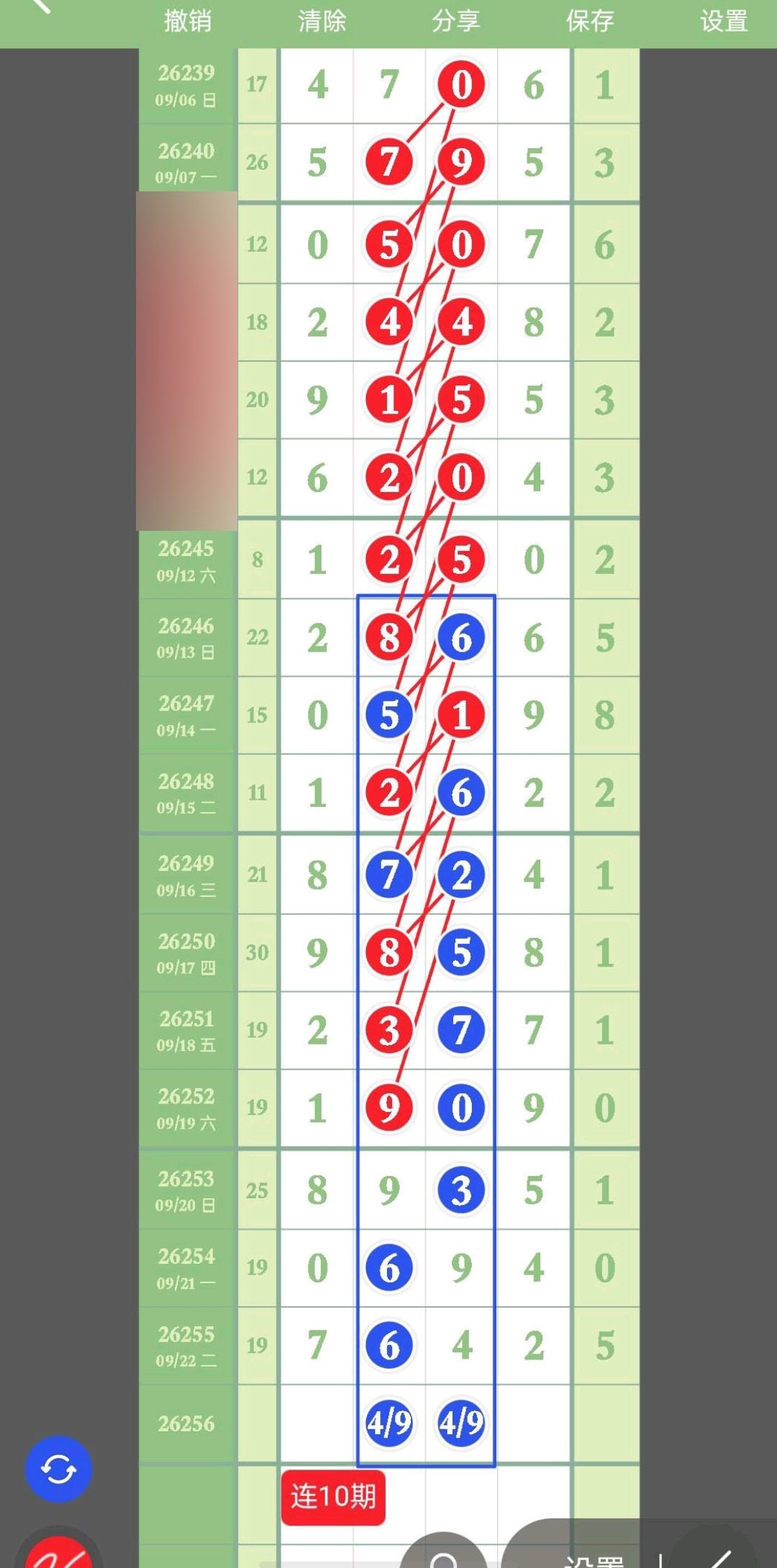Tap the red pen floating button

59,1552
